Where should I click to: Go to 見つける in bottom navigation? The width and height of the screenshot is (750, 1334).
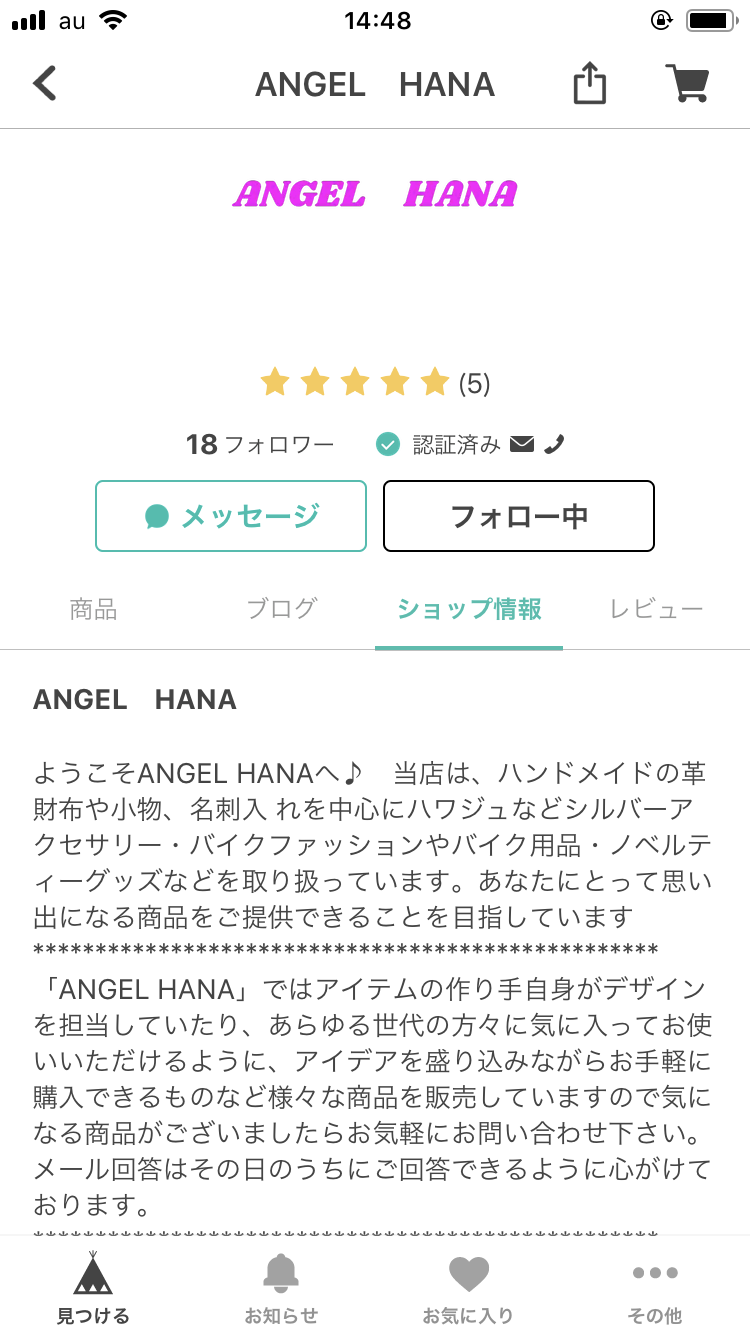(x=93, y=1287)
